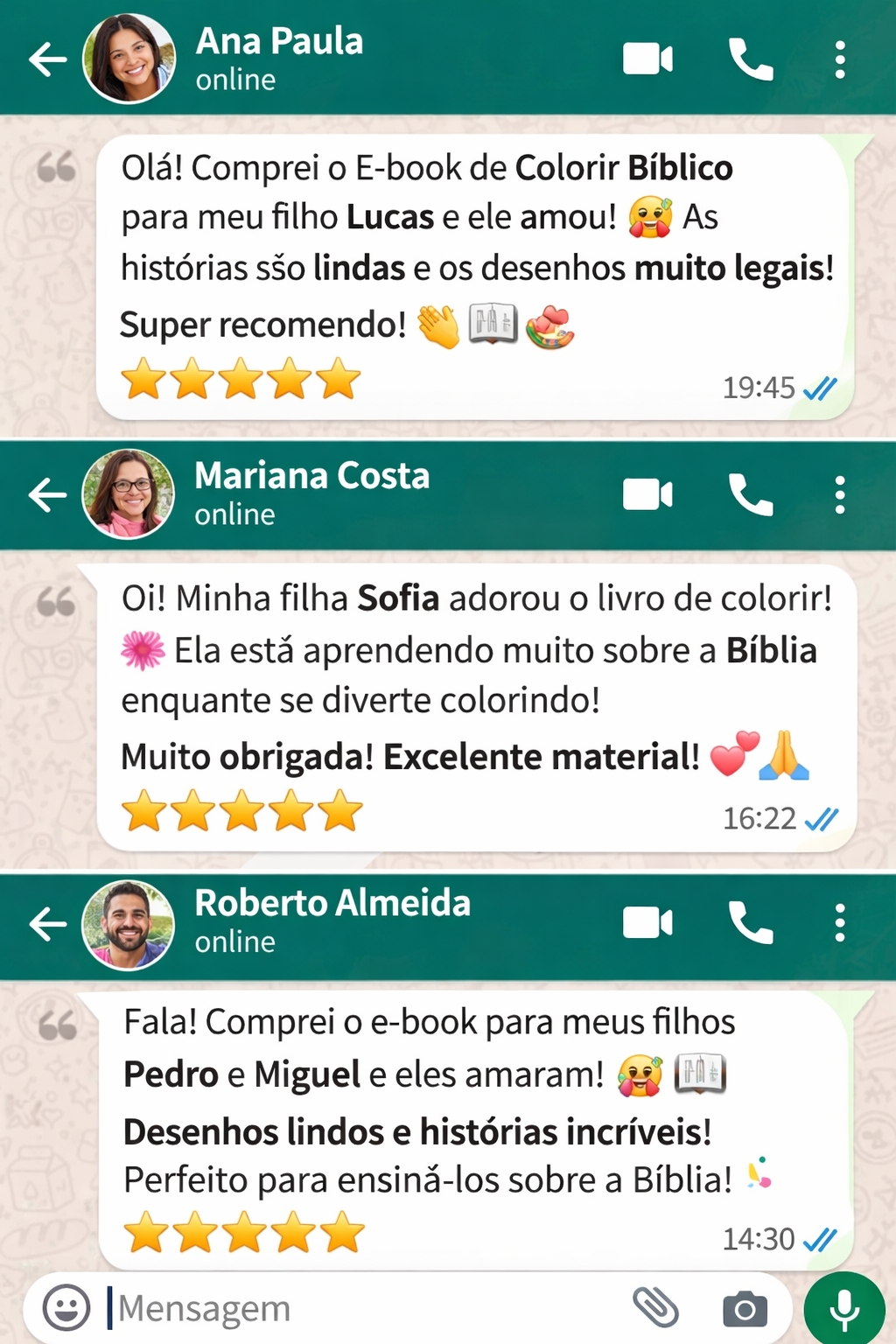
Task: Start a voice call with Roberto Almeida
Action: point(751,922)
